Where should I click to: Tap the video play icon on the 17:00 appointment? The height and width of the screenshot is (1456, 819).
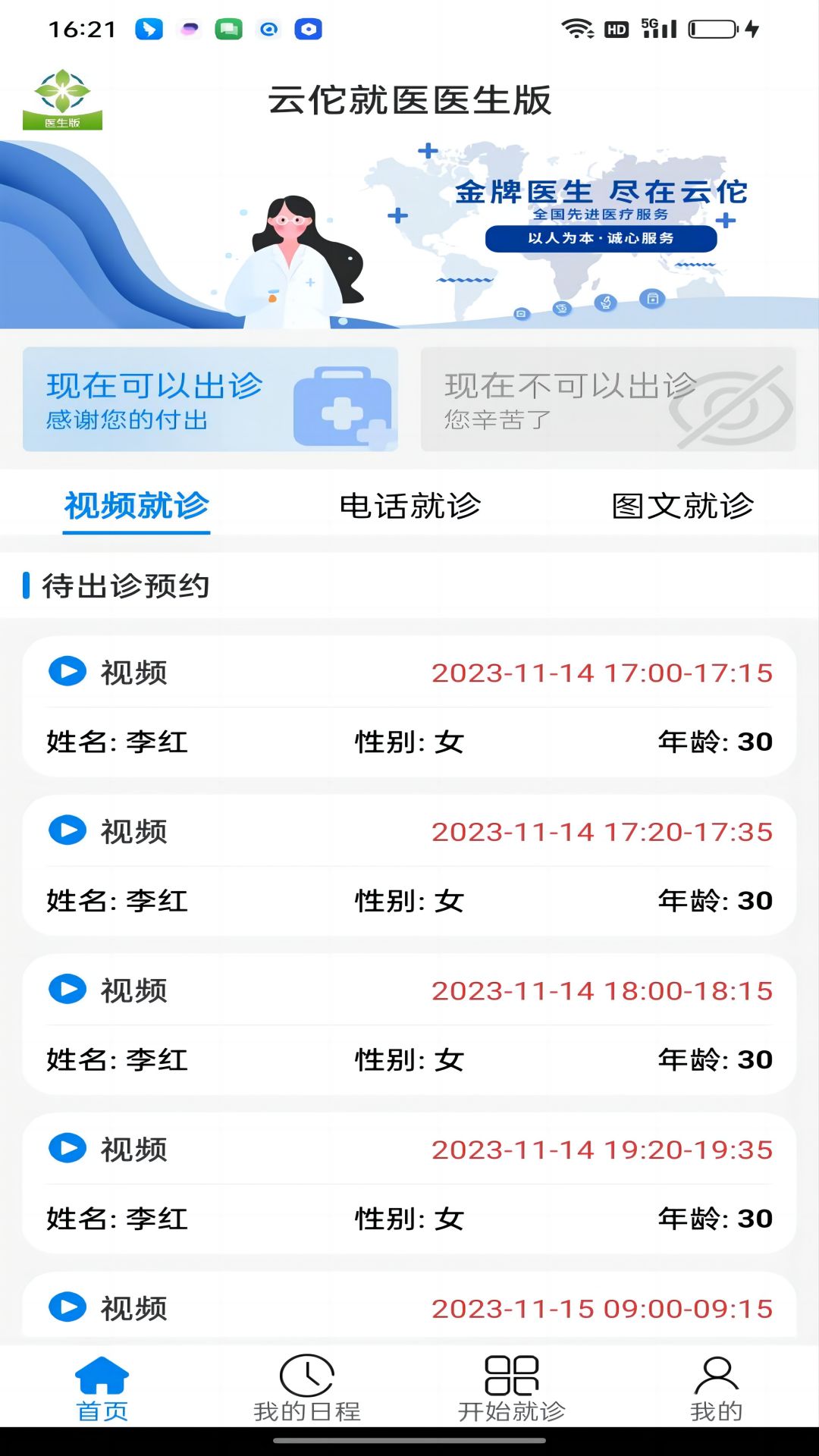[67, 670]
